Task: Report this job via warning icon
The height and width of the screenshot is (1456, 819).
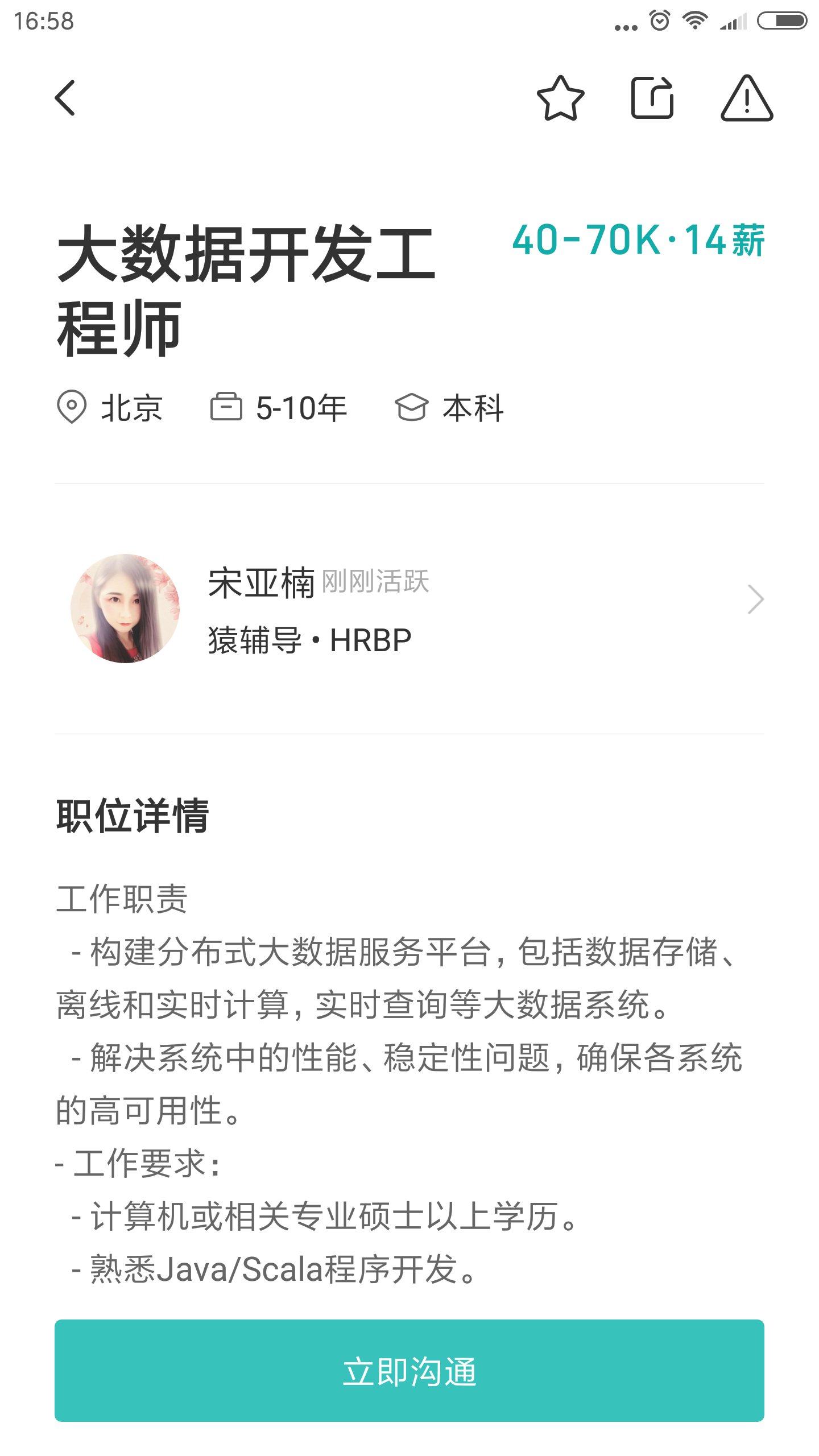Action: tap(746, 98)
